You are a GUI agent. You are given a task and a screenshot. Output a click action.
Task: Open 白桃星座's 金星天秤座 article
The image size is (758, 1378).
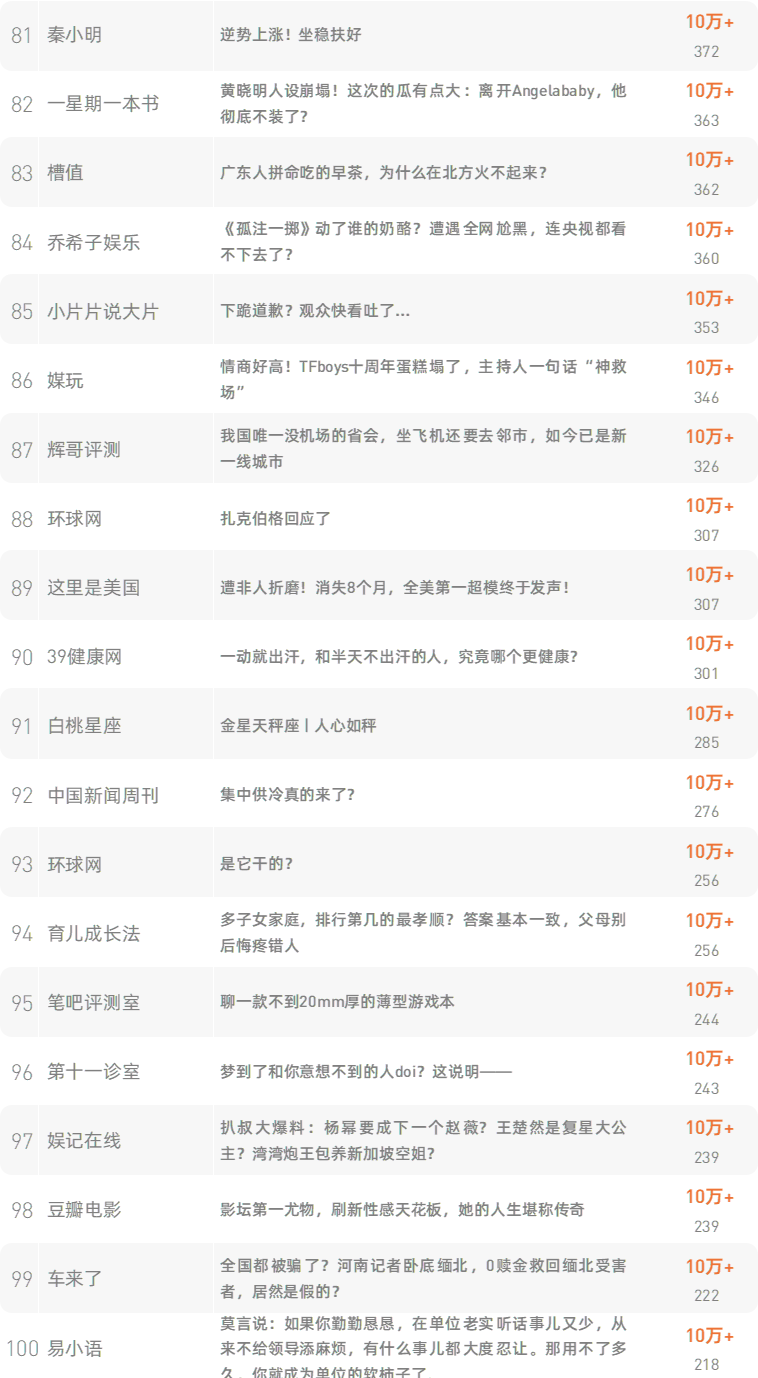tap(298, 726)
